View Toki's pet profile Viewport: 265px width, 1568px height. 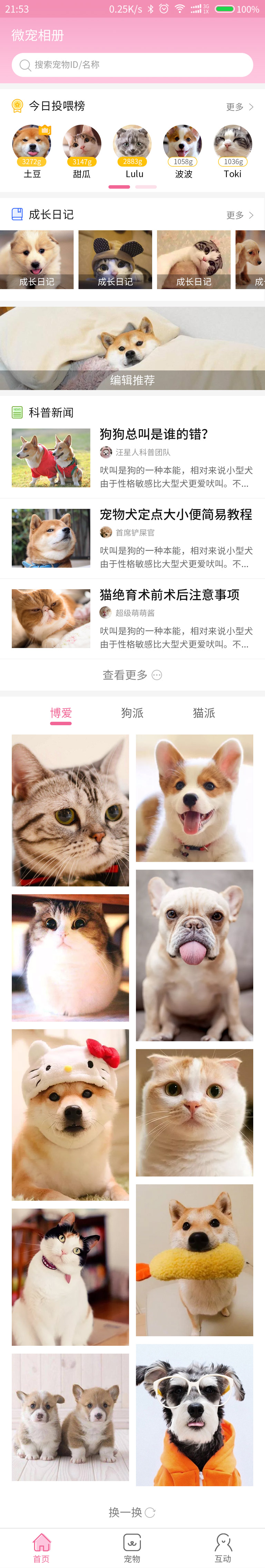pyautogui.click(x=233, y=145)
